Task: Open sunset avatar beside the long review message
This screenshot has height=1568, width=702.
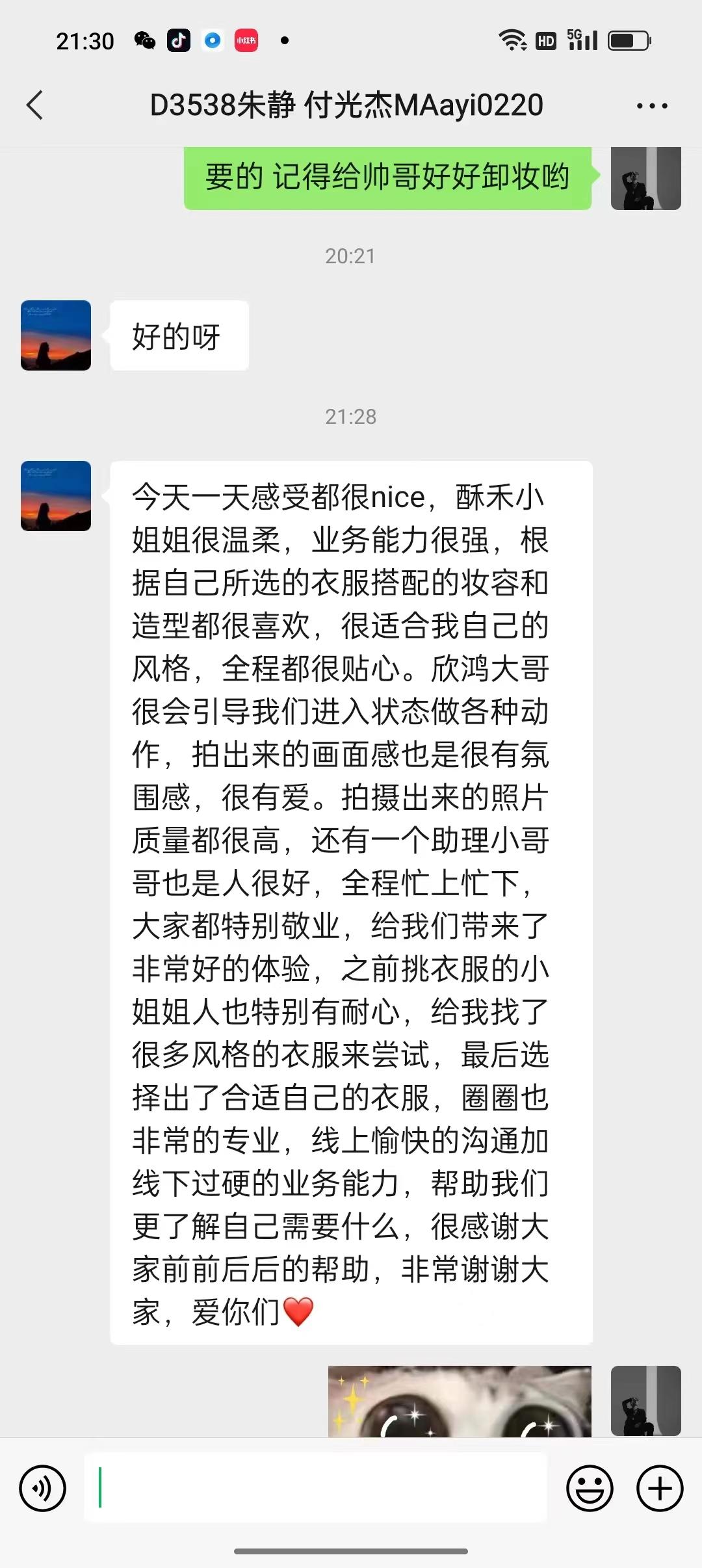Action: 56,496
